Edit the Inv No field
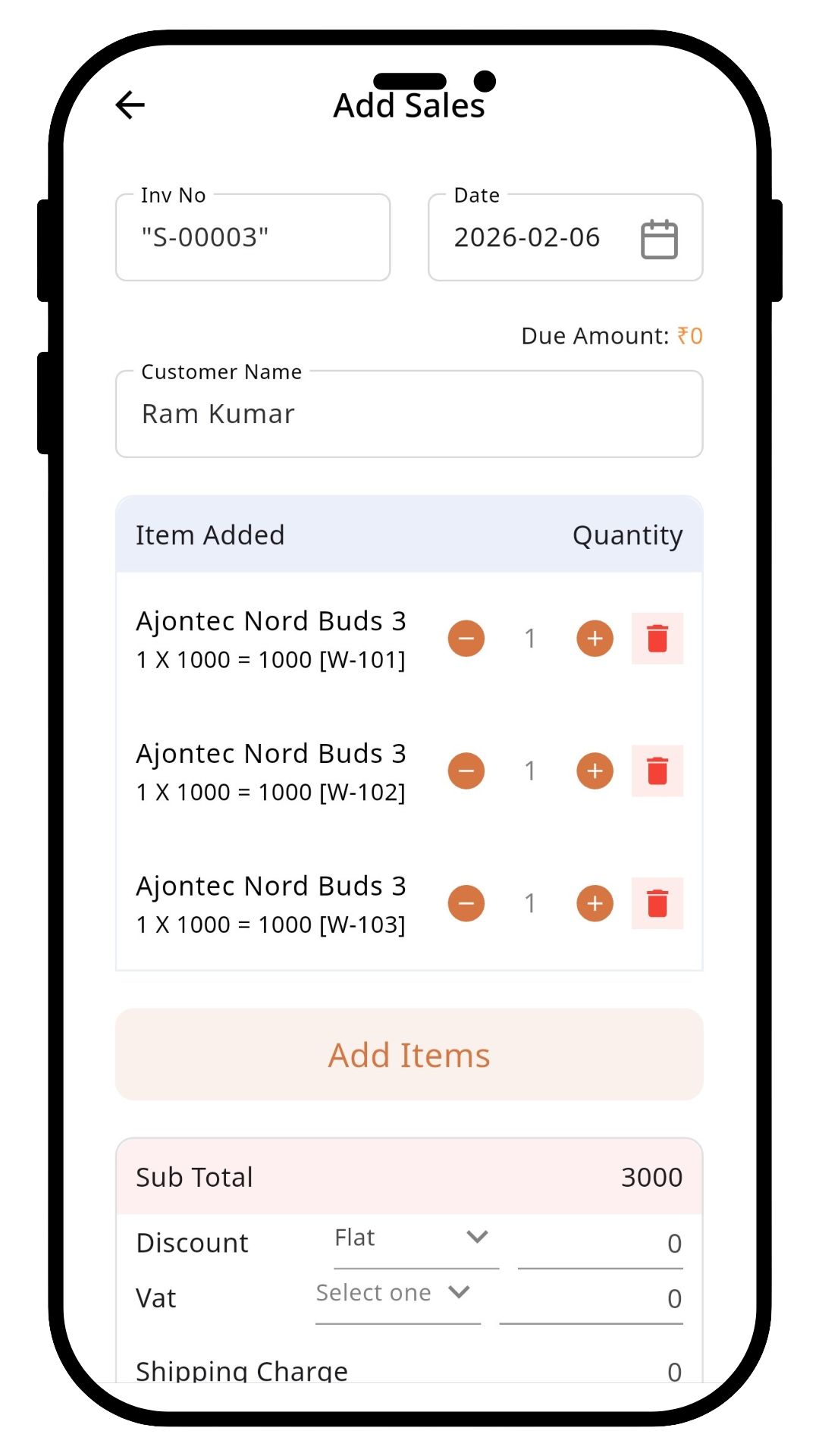Viewport: 819px width, 1456px height. 253,237
